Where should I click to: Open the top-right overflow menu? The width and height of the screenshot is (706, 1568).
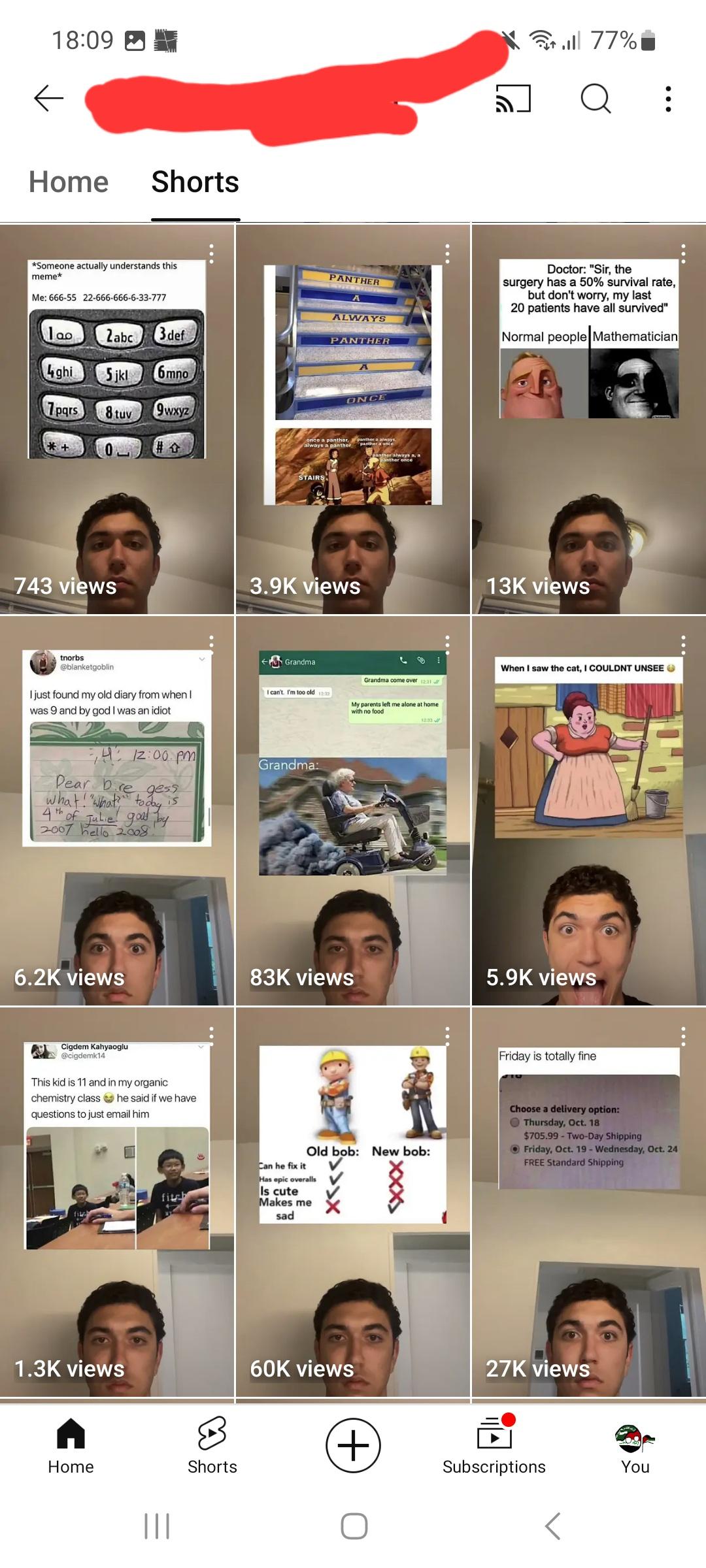(668, 99)
